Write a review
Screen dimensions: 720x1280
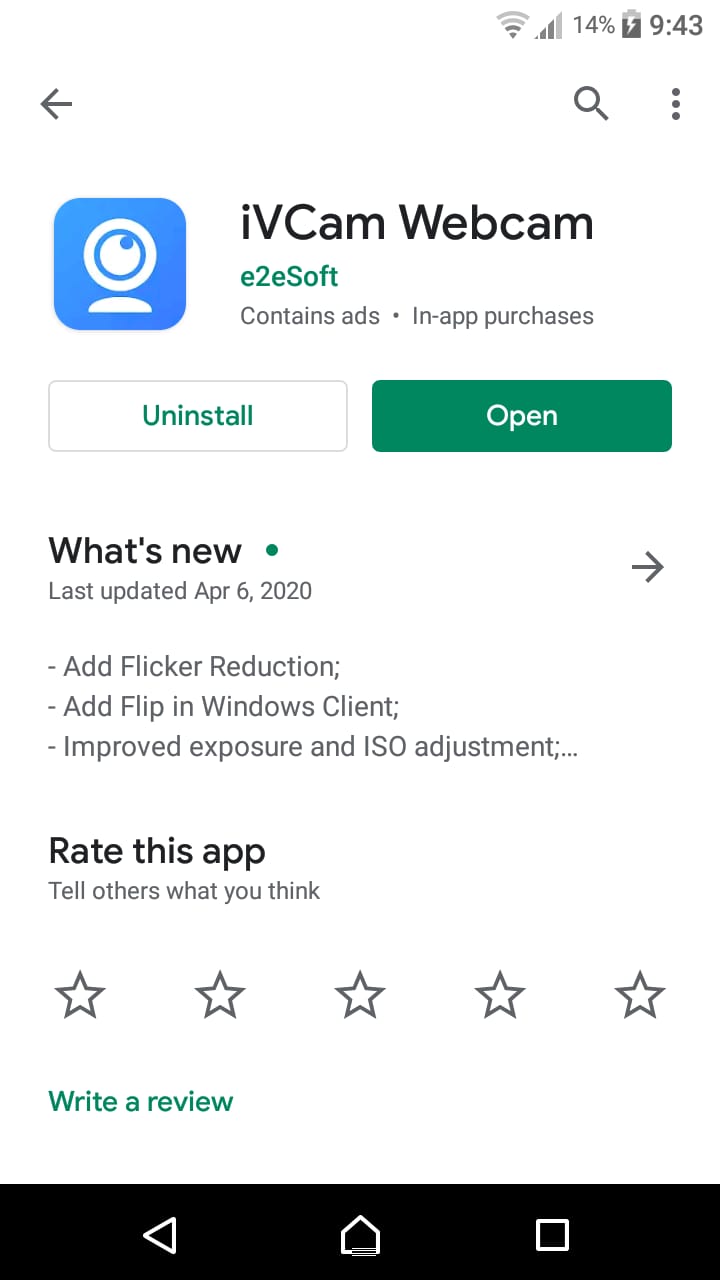pyautogui.click(x=141, y=1101)
